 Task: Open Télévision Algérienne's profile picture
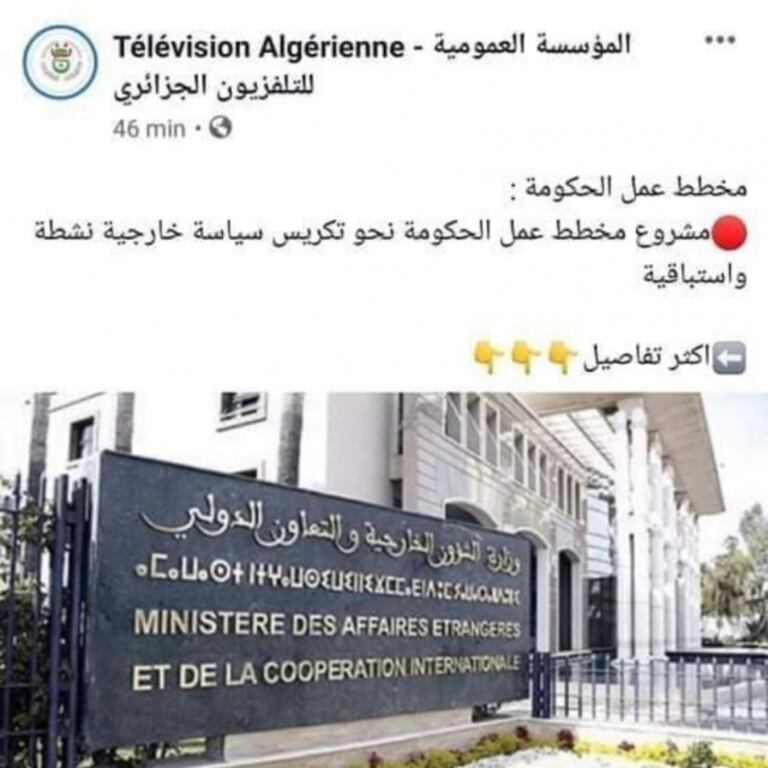pos(60,62)
